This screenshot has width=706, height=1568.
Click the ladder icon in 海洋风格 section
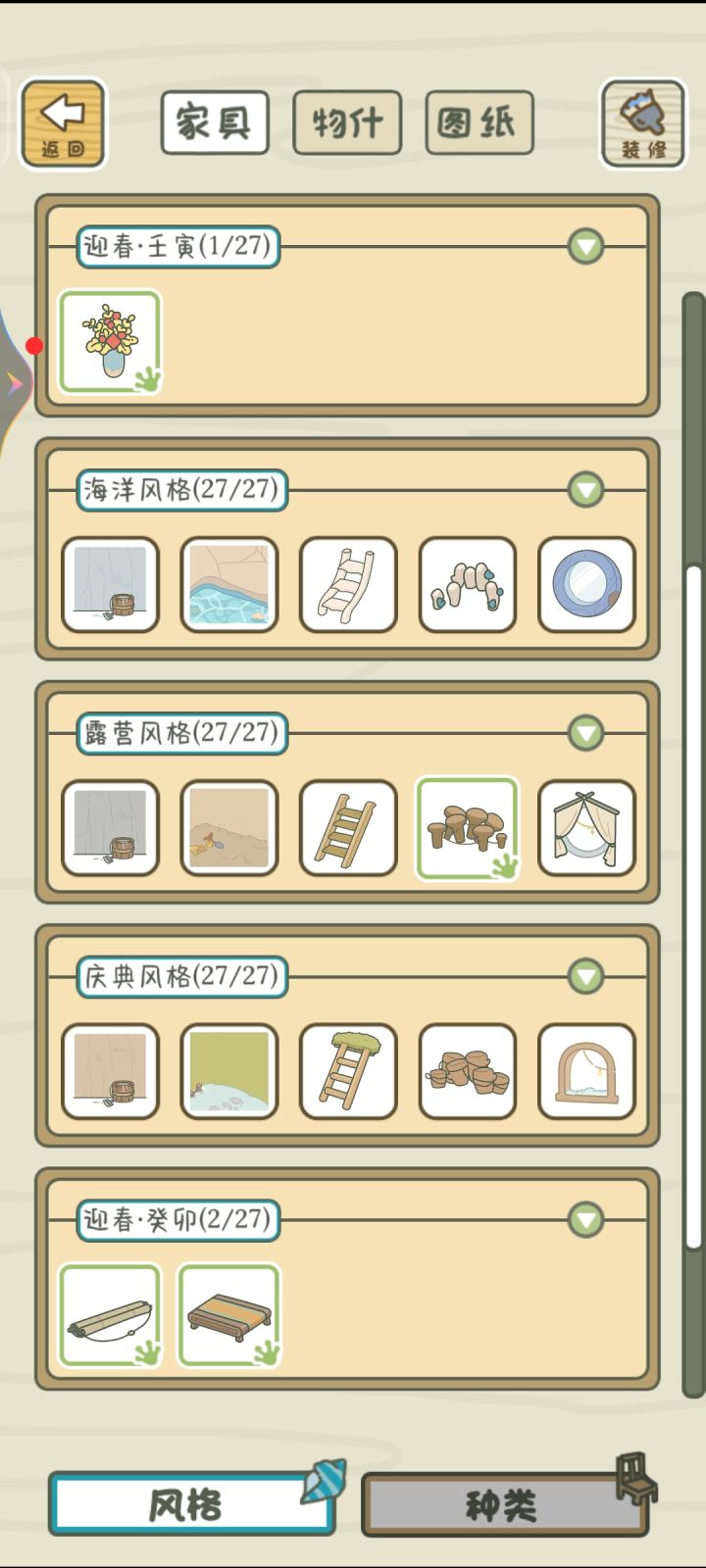(x=347, y=584)
